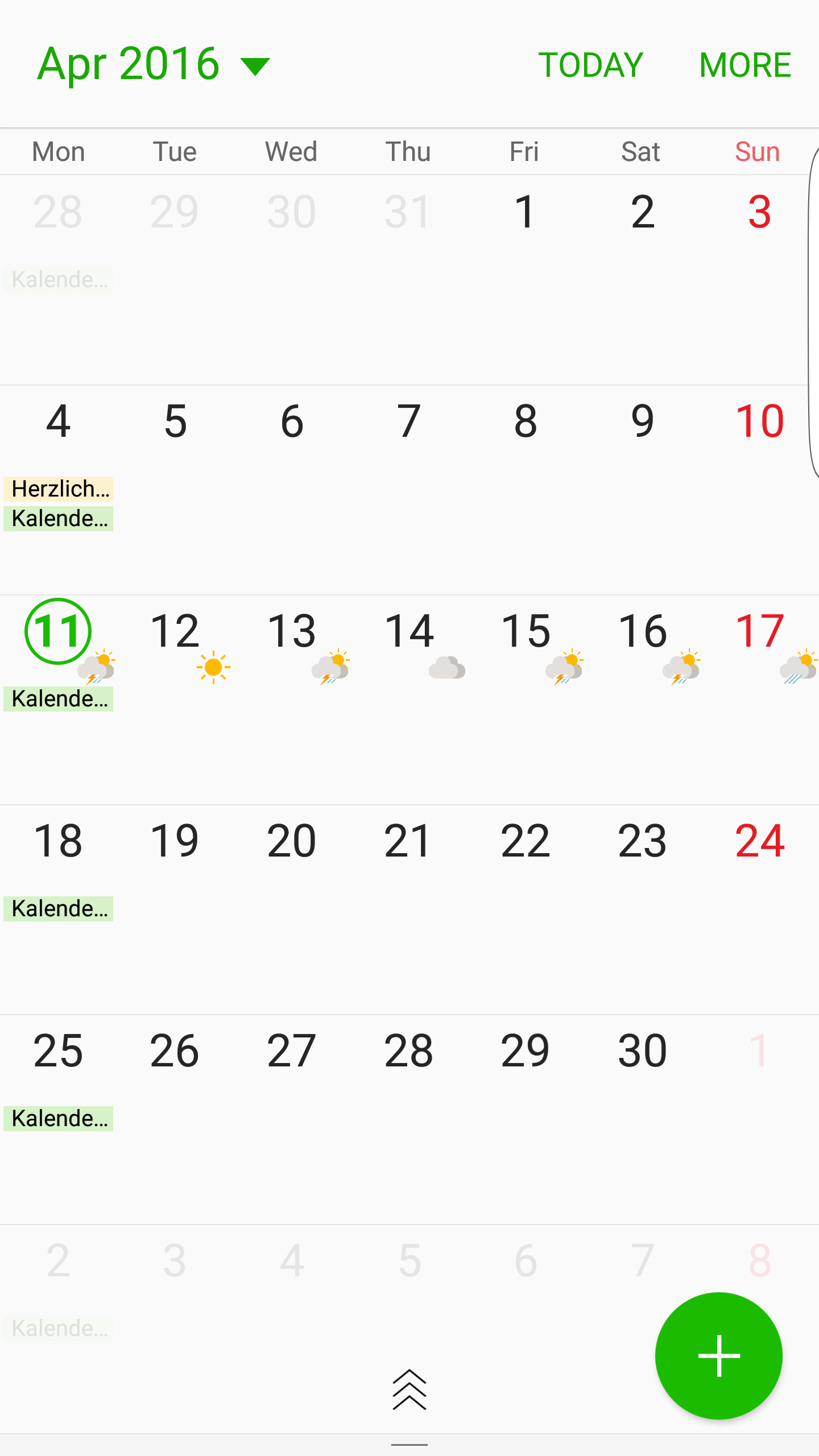Viewport: 819px width, 1456px height.
Task: Go to greyed-out March 29
Action: [x=175, y=212]
